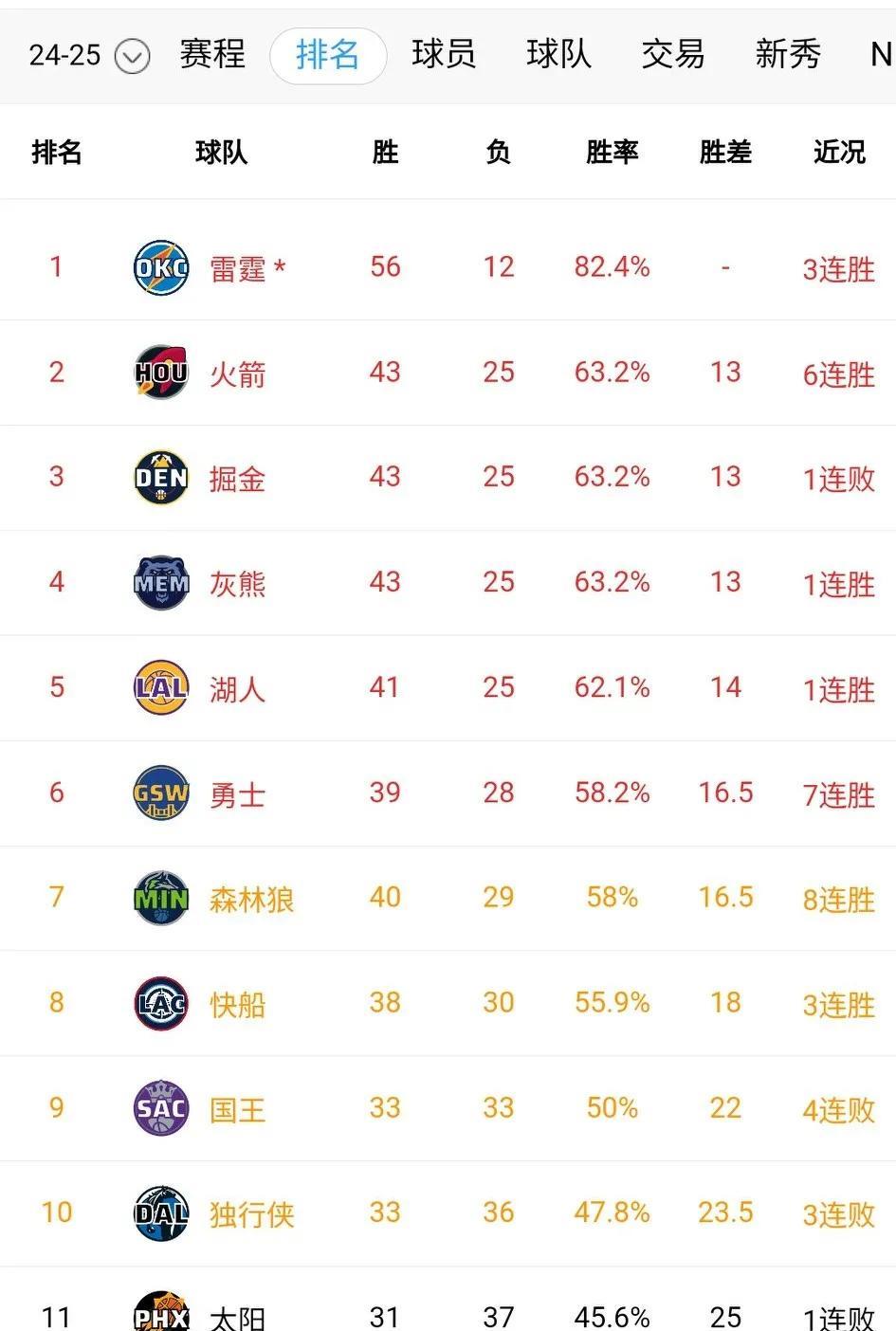Screen dimensions: 896x1331
Task: Click the LA Clippers team logo
Action: pos(160,1004)
